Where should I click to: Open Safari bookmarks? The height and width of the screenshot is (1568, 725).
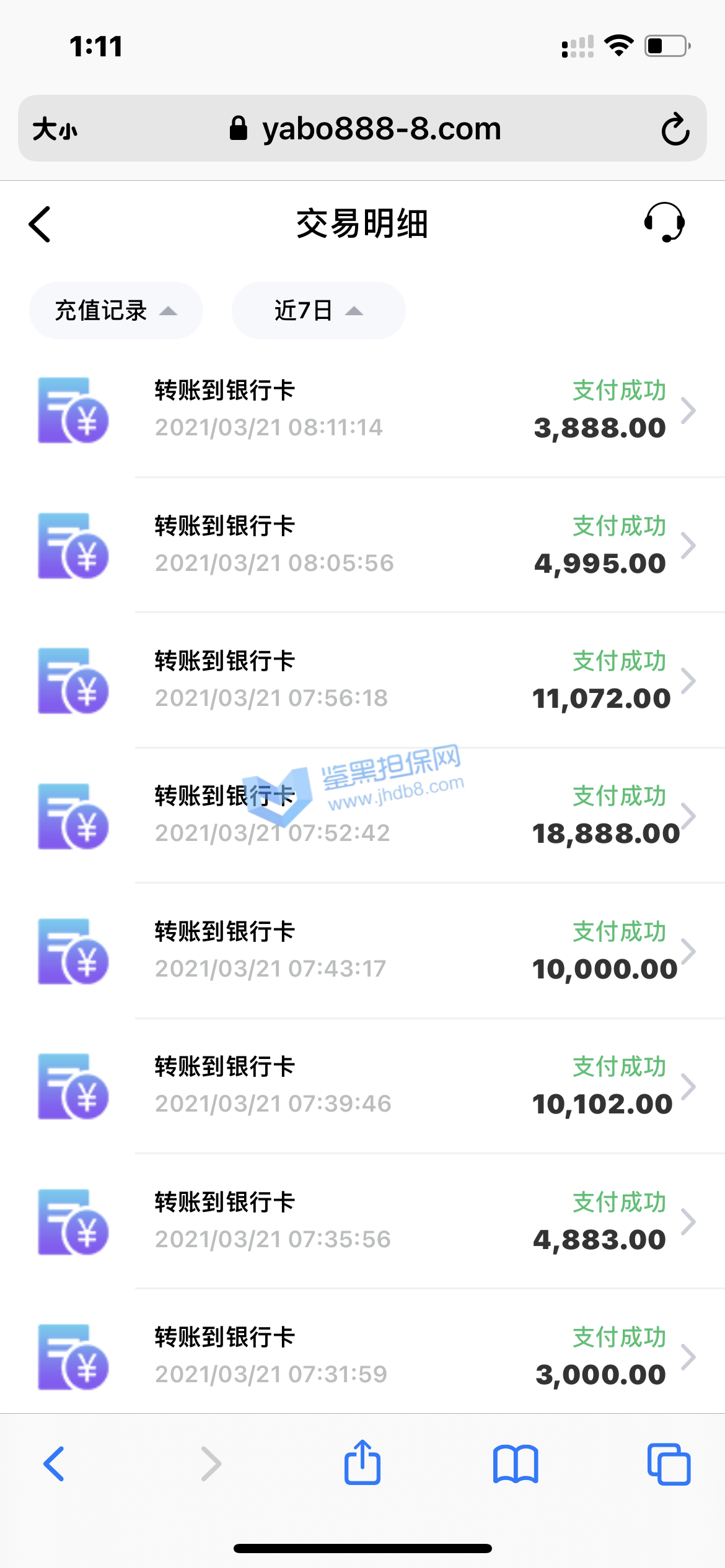516,1464
